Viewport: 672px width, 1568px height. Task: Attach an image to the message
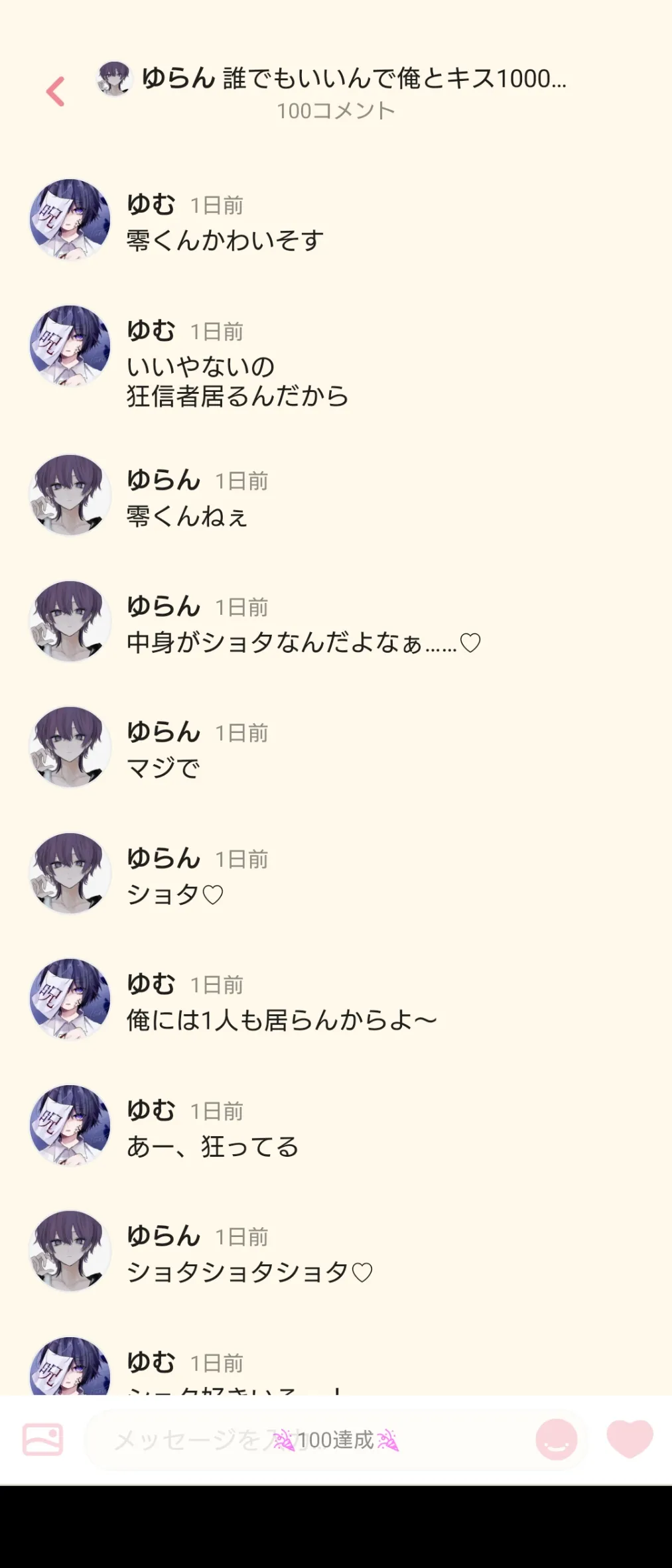coord(42,1439)
